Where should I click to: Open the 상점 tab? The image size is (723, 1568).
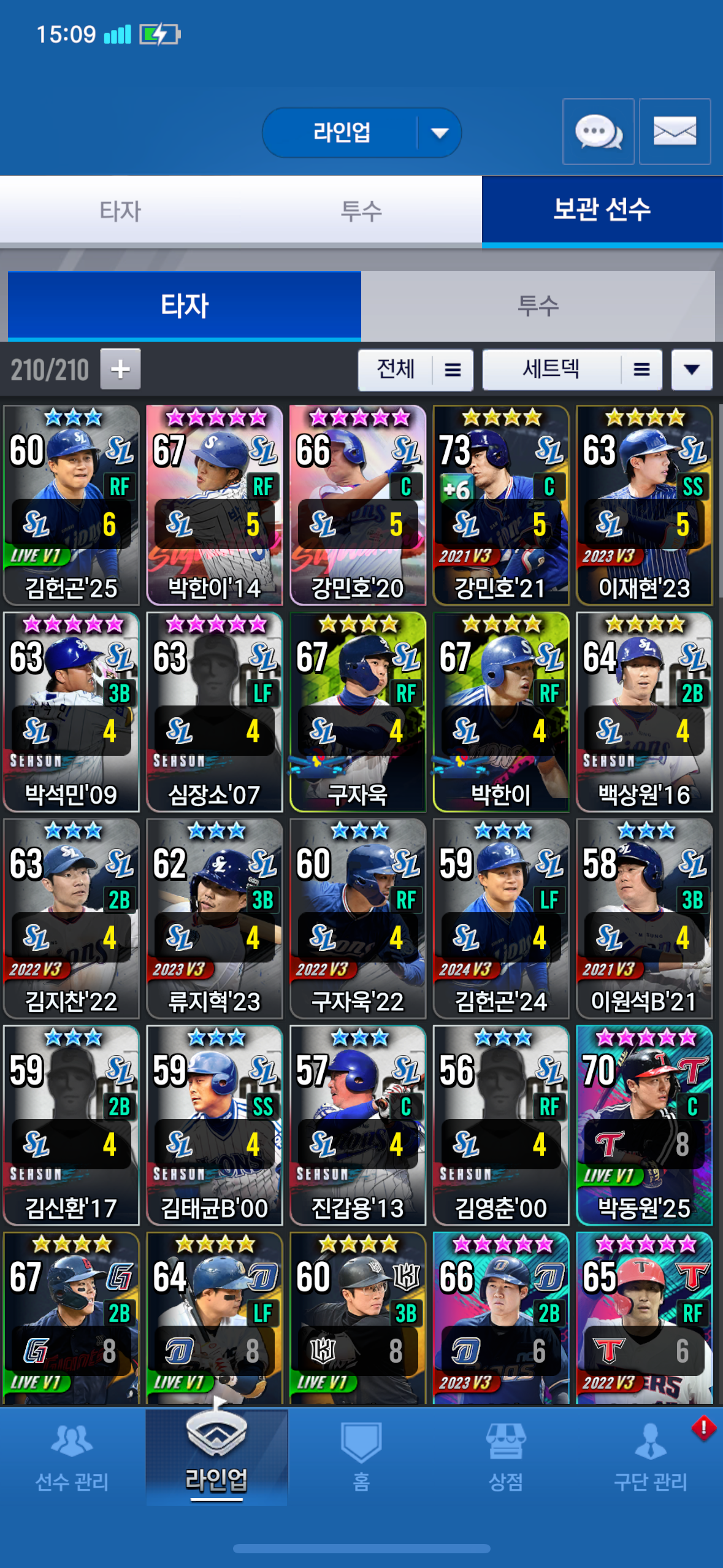(505, 1457)
